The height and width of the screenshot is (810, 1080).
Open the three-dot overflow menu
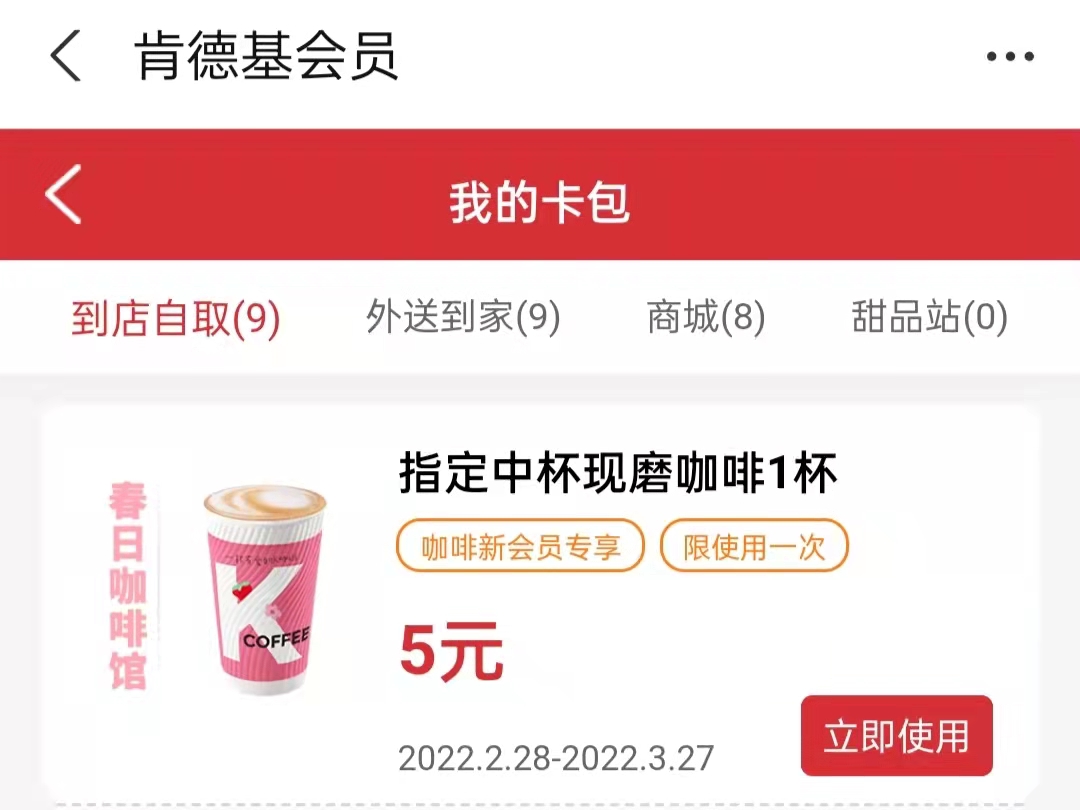(1009, 57)
